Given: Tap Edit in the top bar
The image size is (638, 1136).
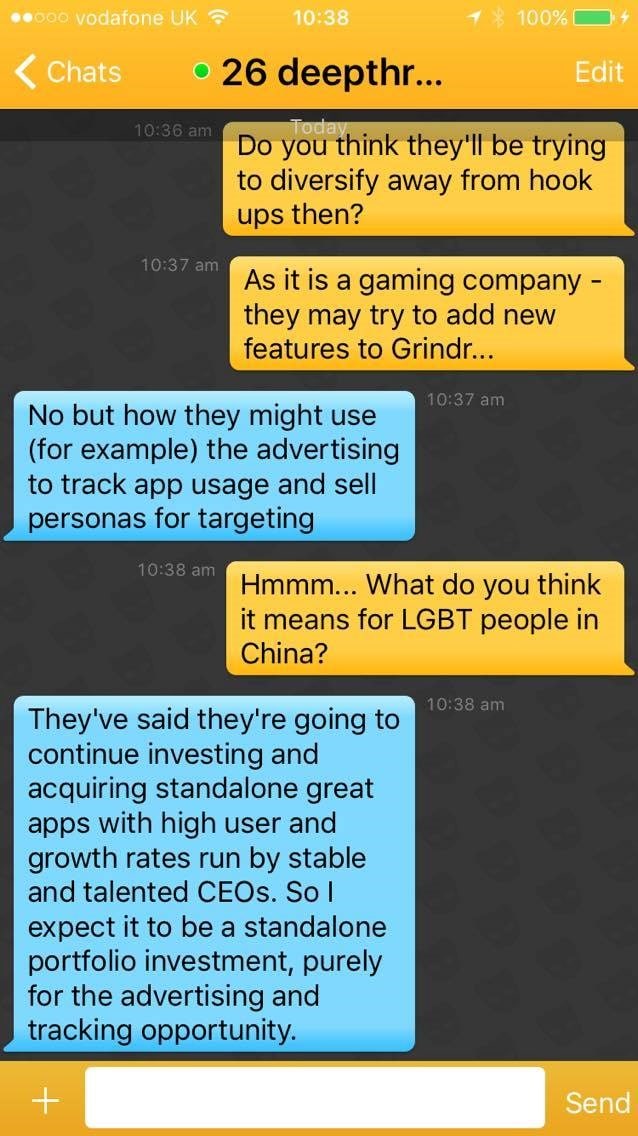Looking at the screenshot, I should point(599,72).
